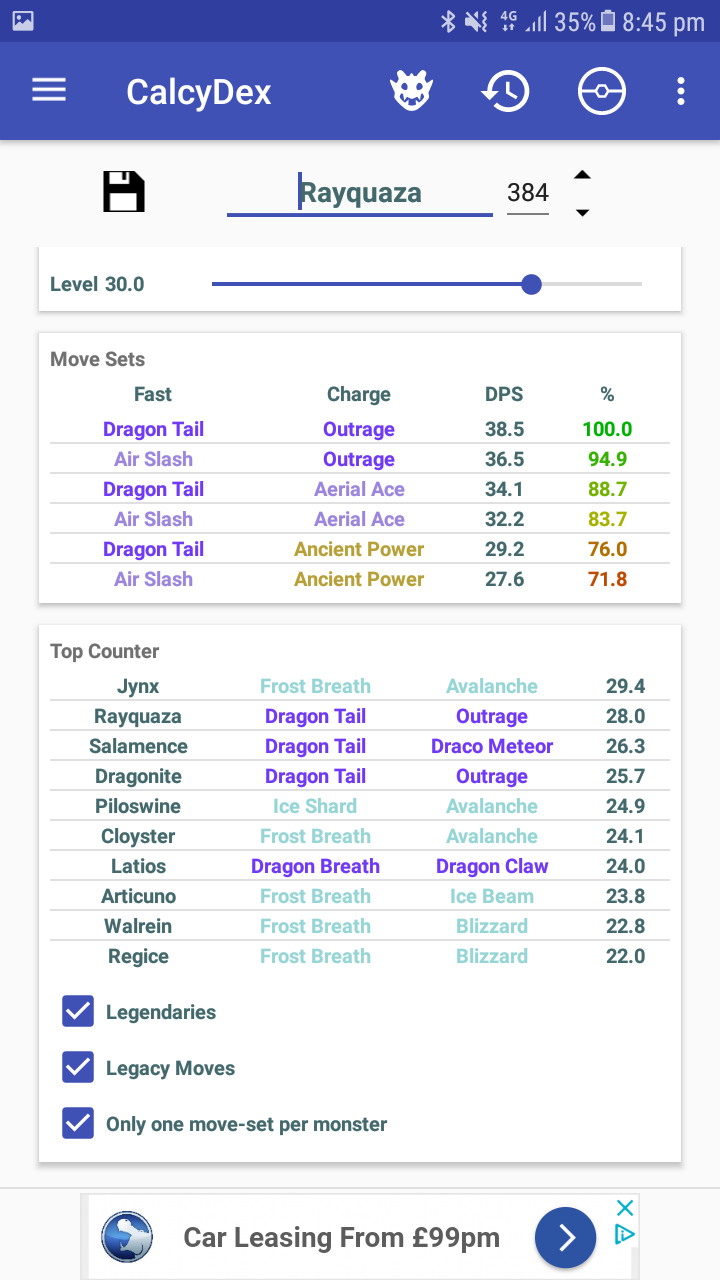Toggle Only one move-set per monster
Image resolution: width=720 pixels, height=1280 pixels.
tap(78, 1124)
